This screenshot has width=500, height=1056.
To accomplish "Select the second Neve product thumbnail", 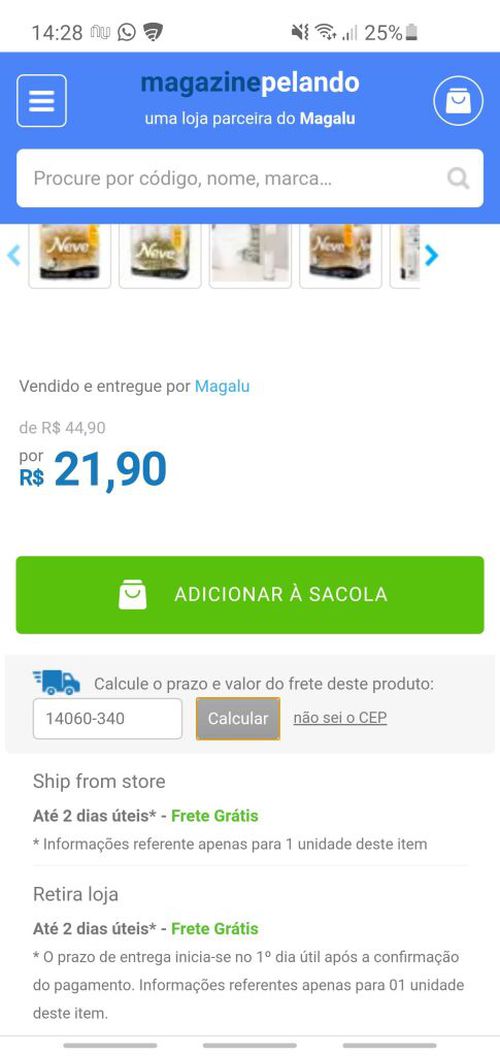I will 160,255.
